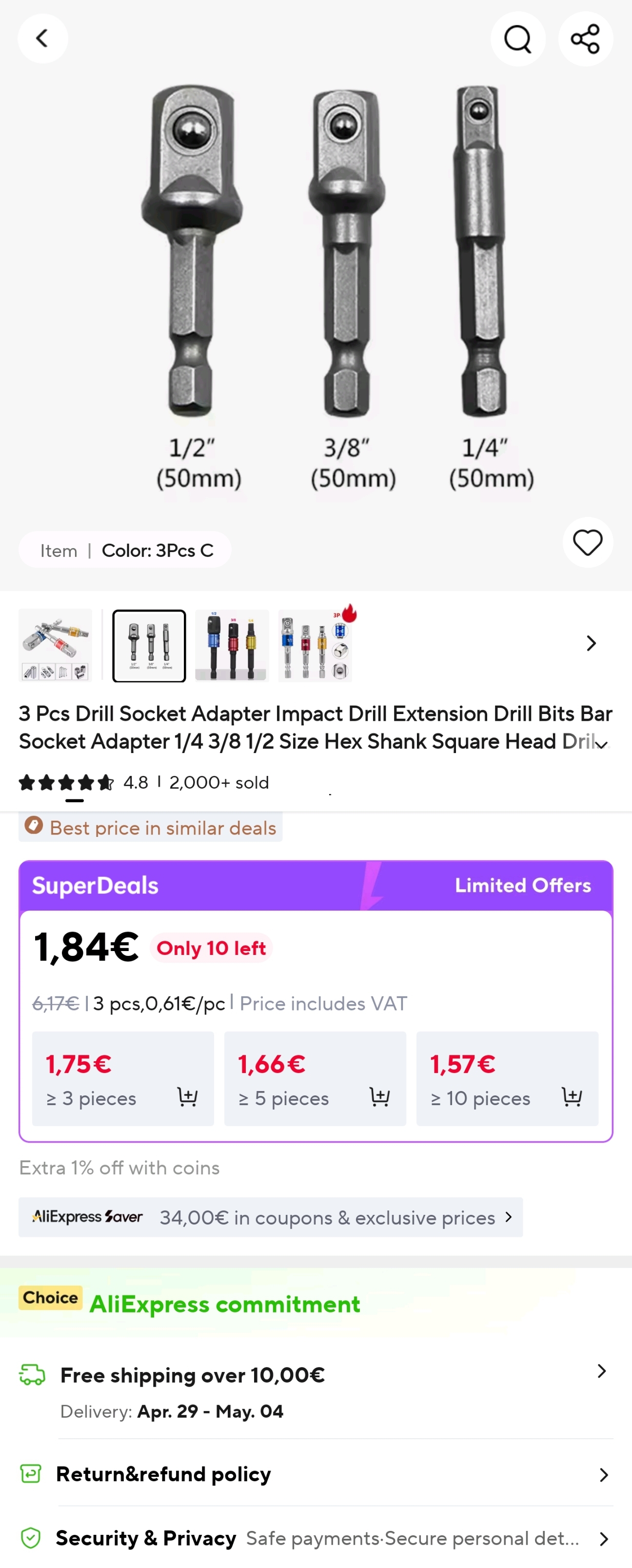Open Security & Privacy details
This screenshot has width=632, height=1568.
pos(316,1538)
